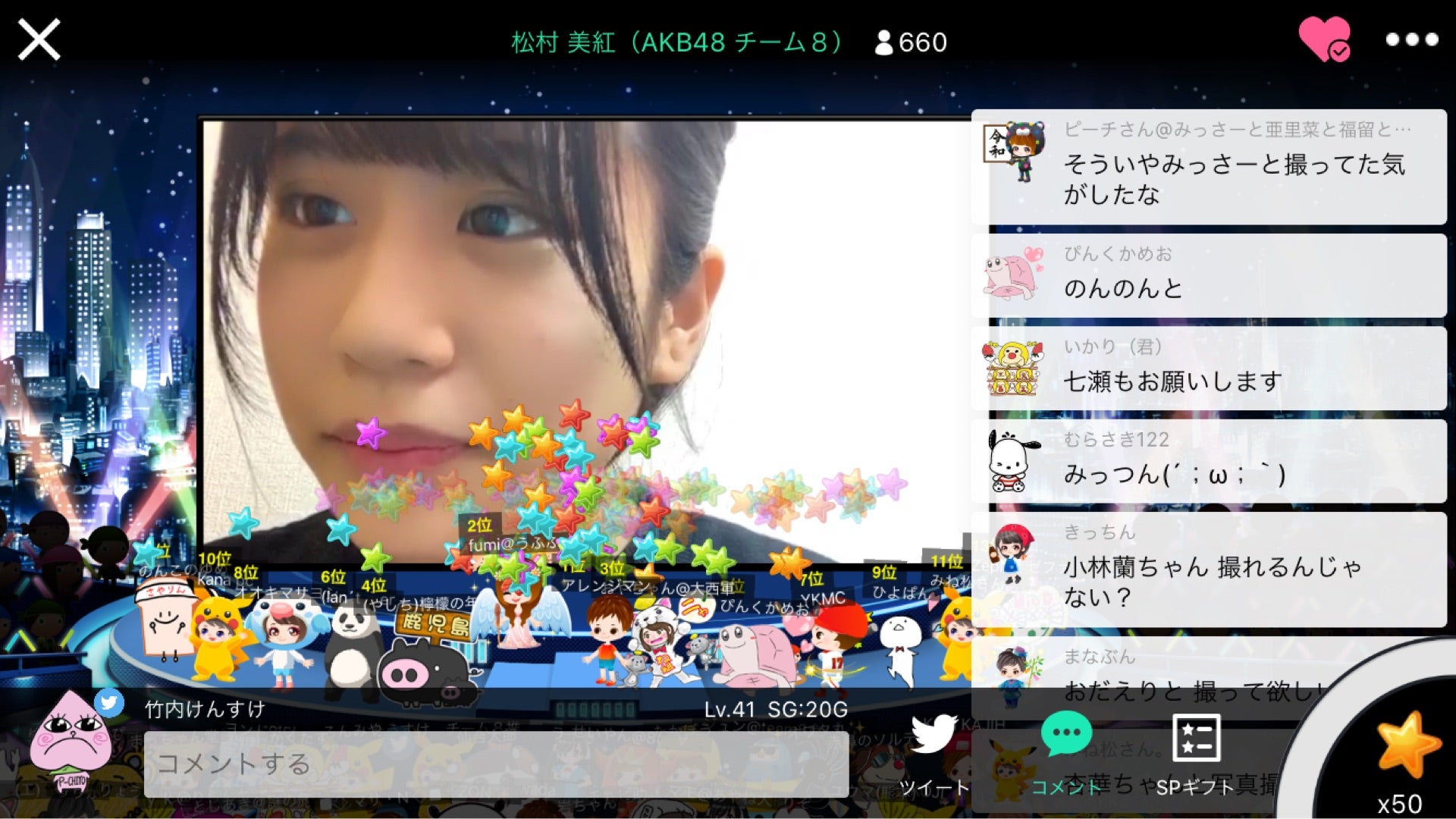Share the stream via ツイート
The height and width of the screenshot is (819, 1456).
(x=934, y=753)
